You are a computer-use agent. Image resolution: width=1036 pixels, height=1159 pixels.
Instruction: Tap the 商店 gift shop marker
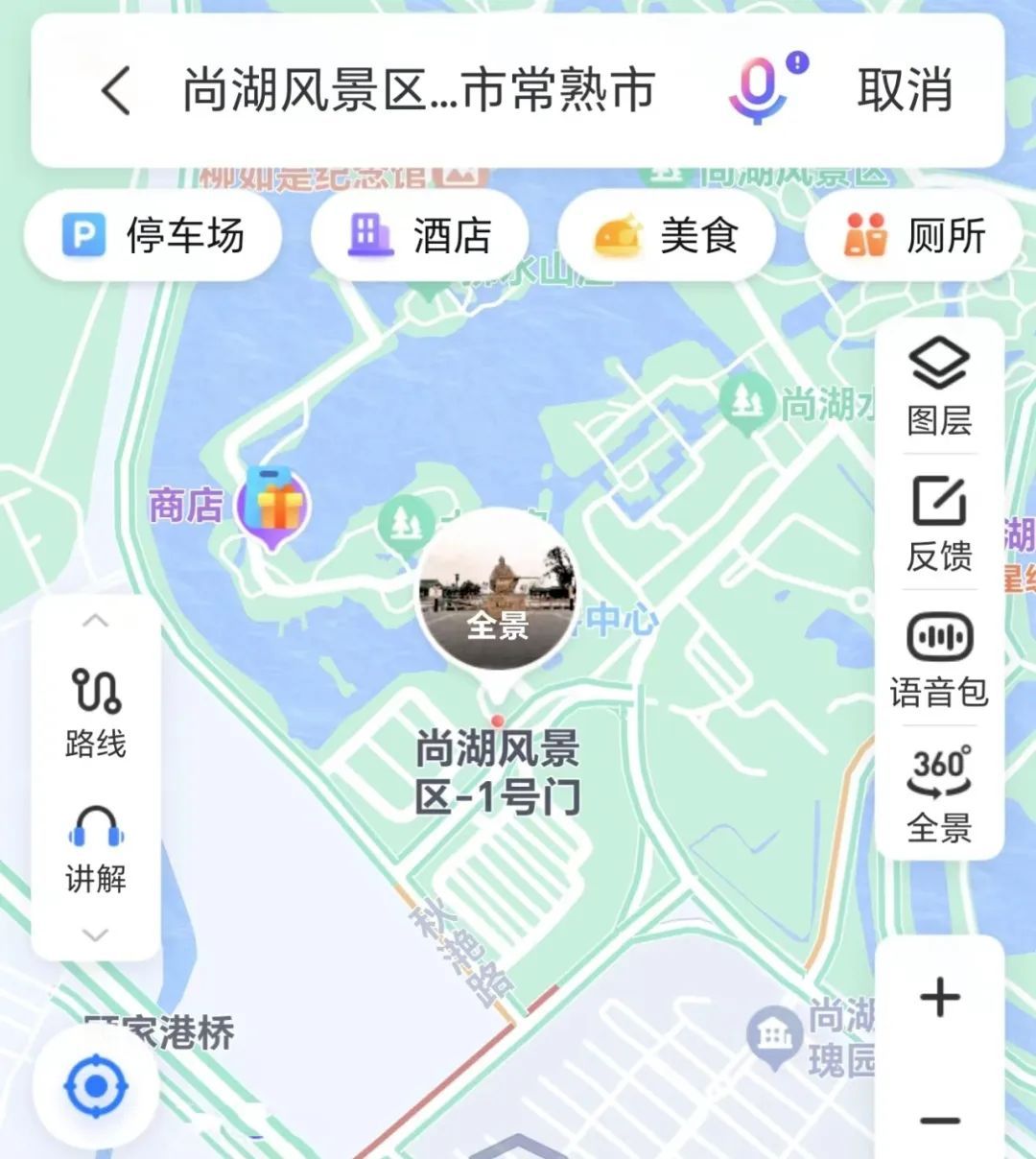(x=274, y=506)
